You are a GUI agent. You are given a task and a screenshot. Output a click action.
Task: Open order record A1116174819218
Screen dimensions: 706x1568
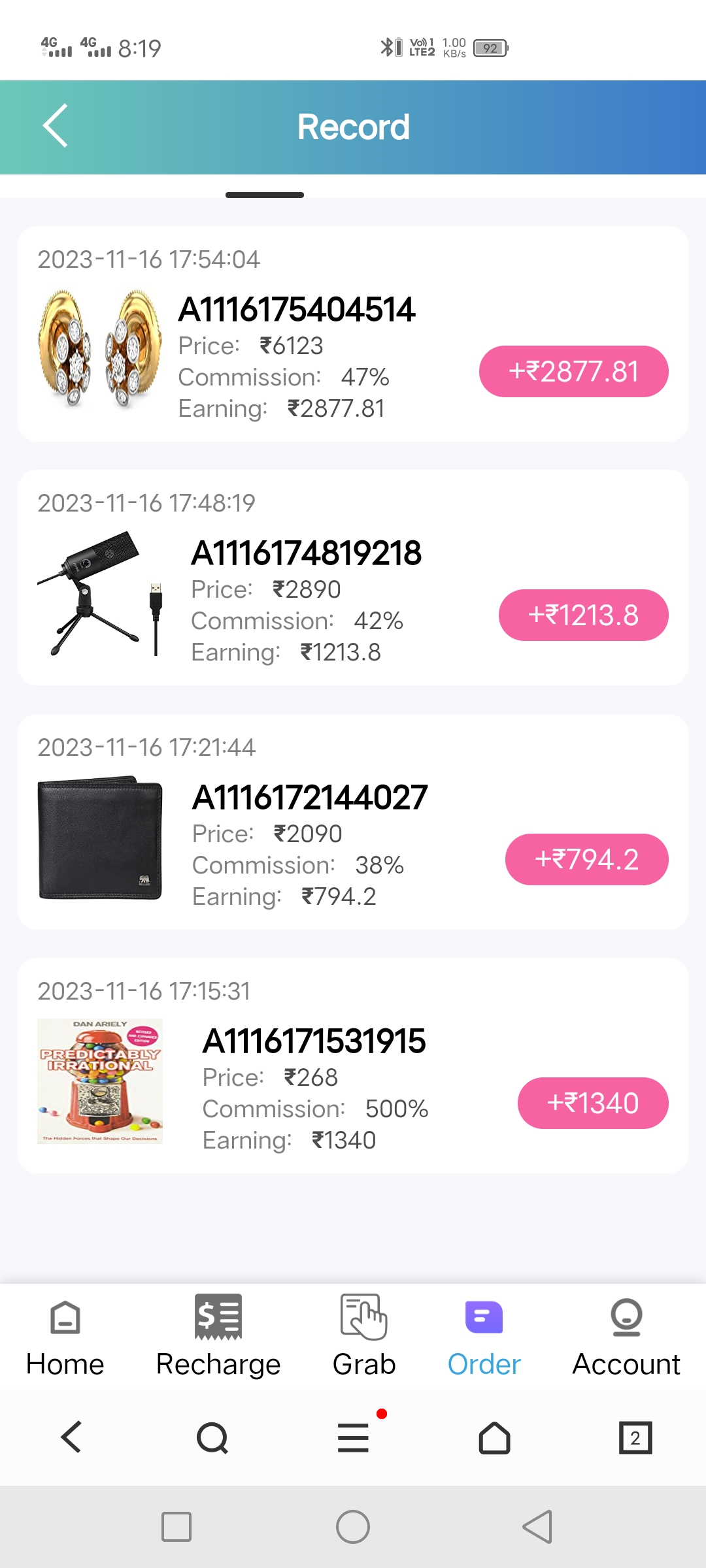coord(306,553)
